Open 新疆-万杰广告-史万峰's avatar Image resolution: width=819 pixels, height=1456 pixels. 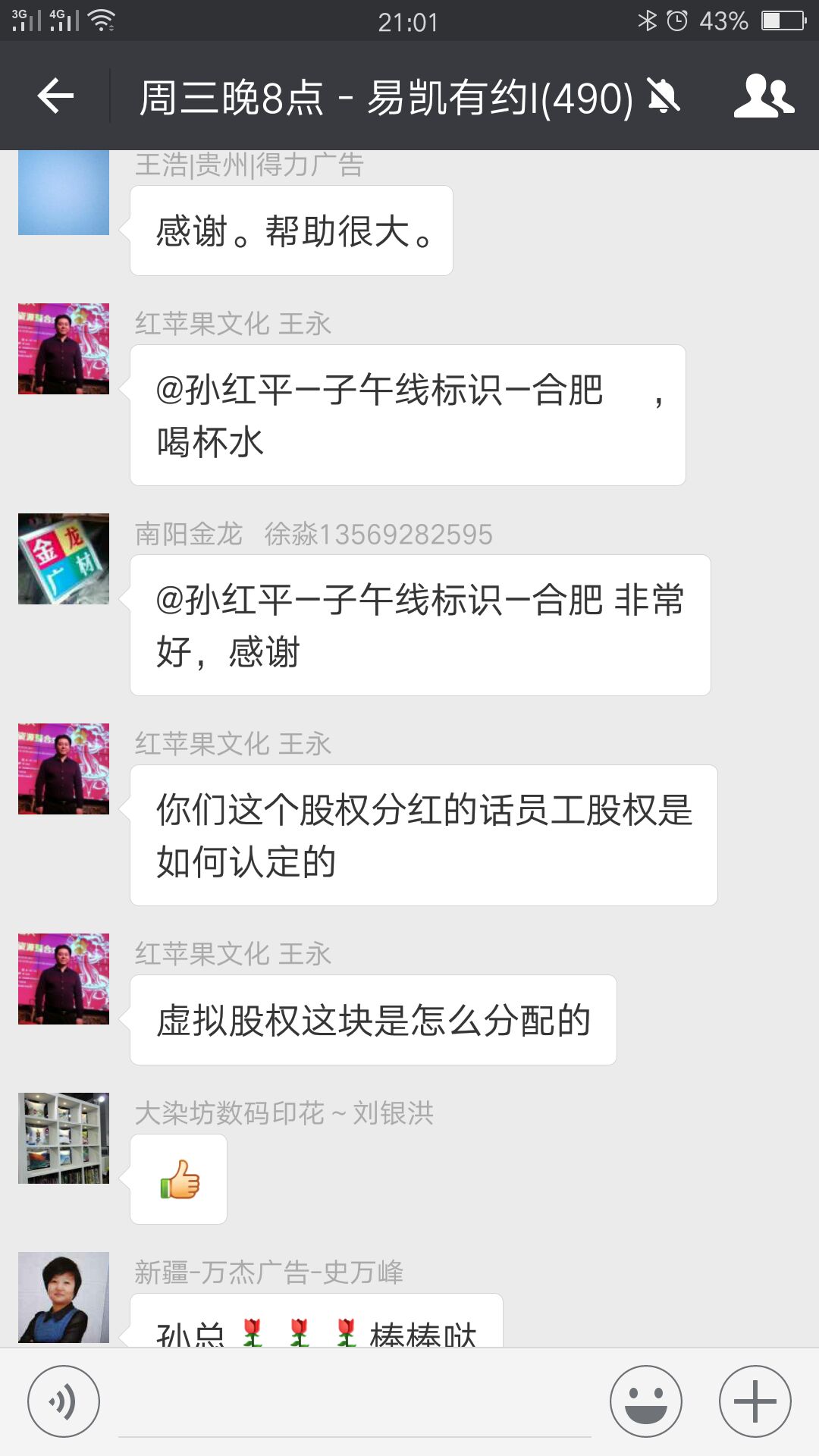(x=64, y=1297)
